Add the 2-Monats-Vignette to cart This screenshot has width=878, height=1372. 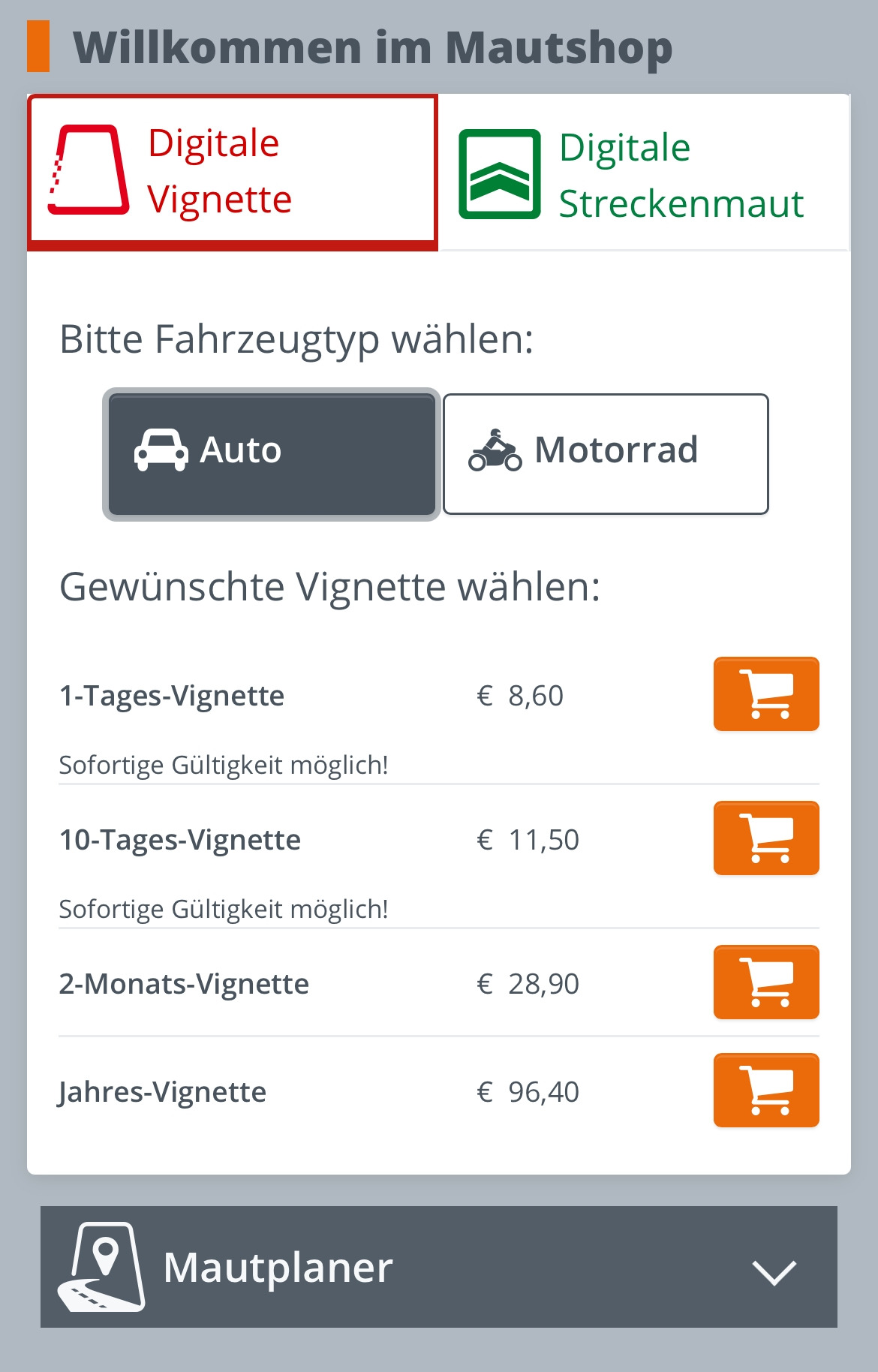click(766, 982)
